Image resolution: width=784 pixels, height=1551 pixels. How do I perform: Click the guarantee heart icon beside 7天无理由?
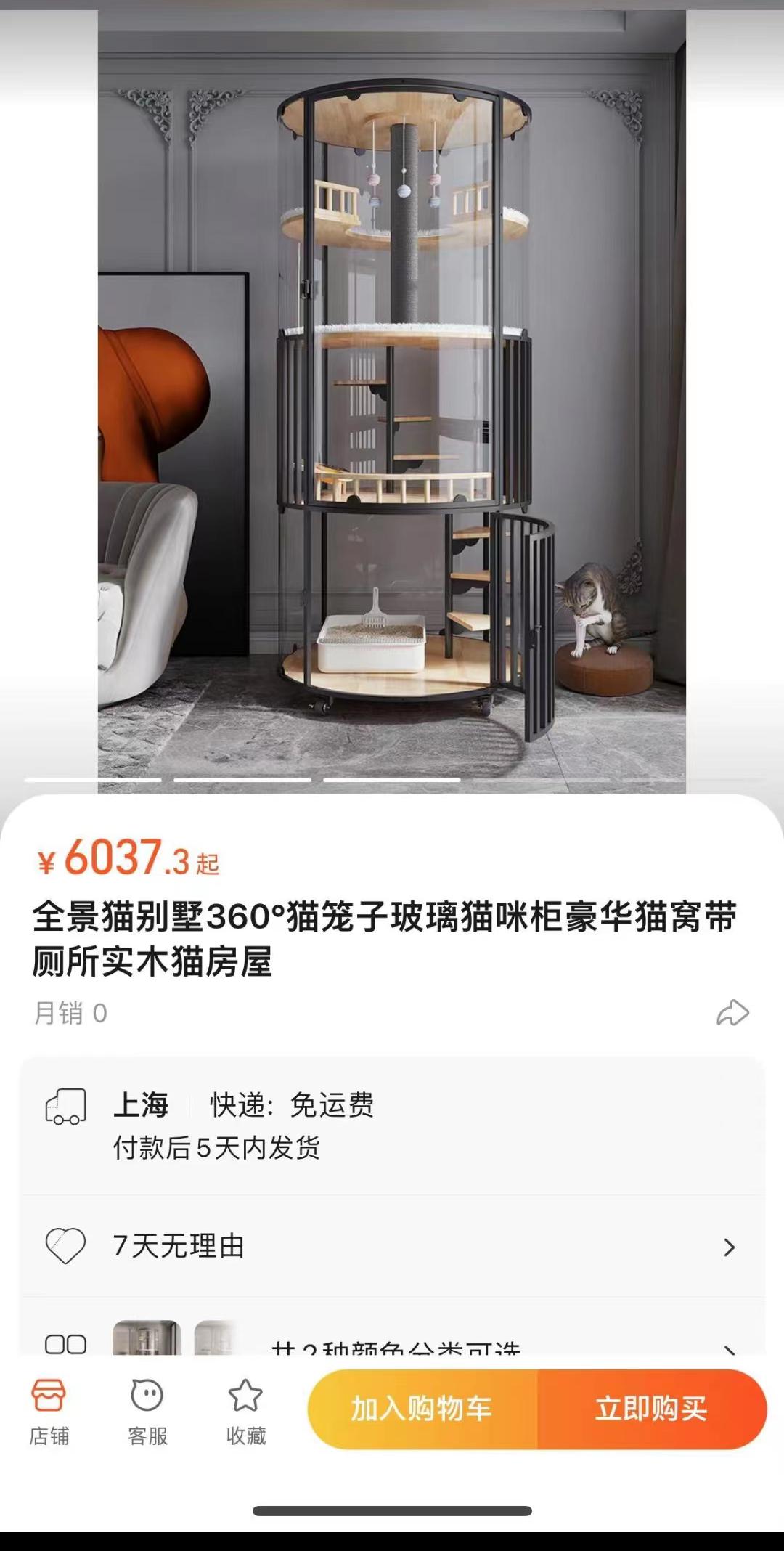coord(67,1245)
